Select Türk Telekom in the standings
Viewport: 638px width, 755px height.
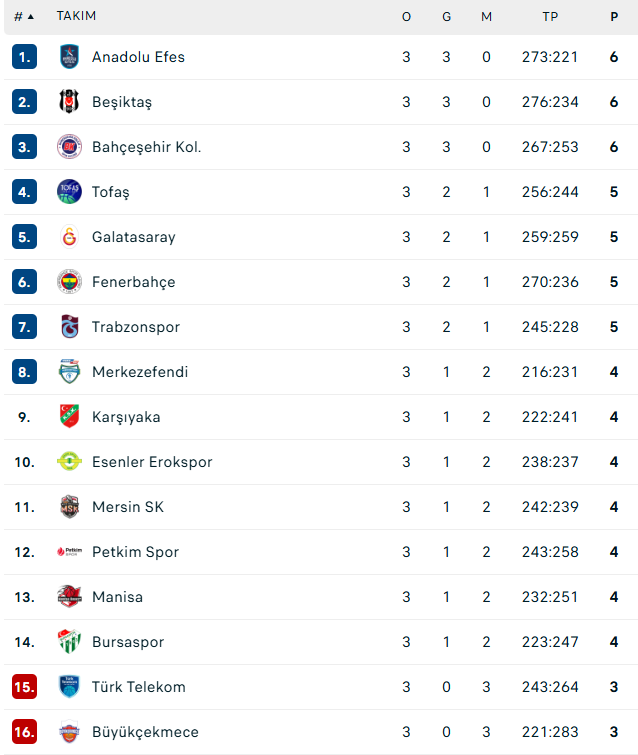point(138,687)
